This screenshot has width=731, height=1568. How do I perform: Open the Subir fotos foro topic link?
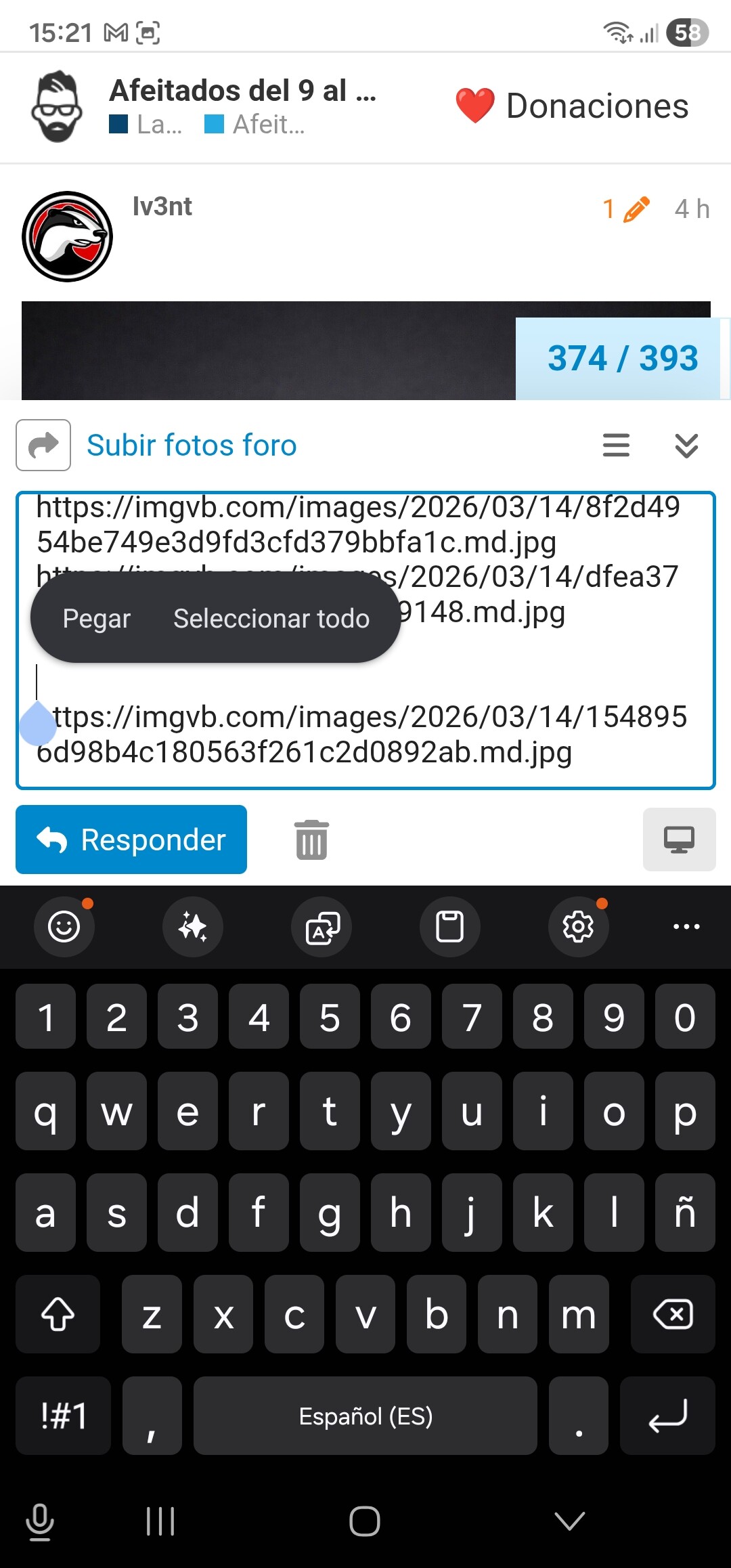(x=192, y=445)
